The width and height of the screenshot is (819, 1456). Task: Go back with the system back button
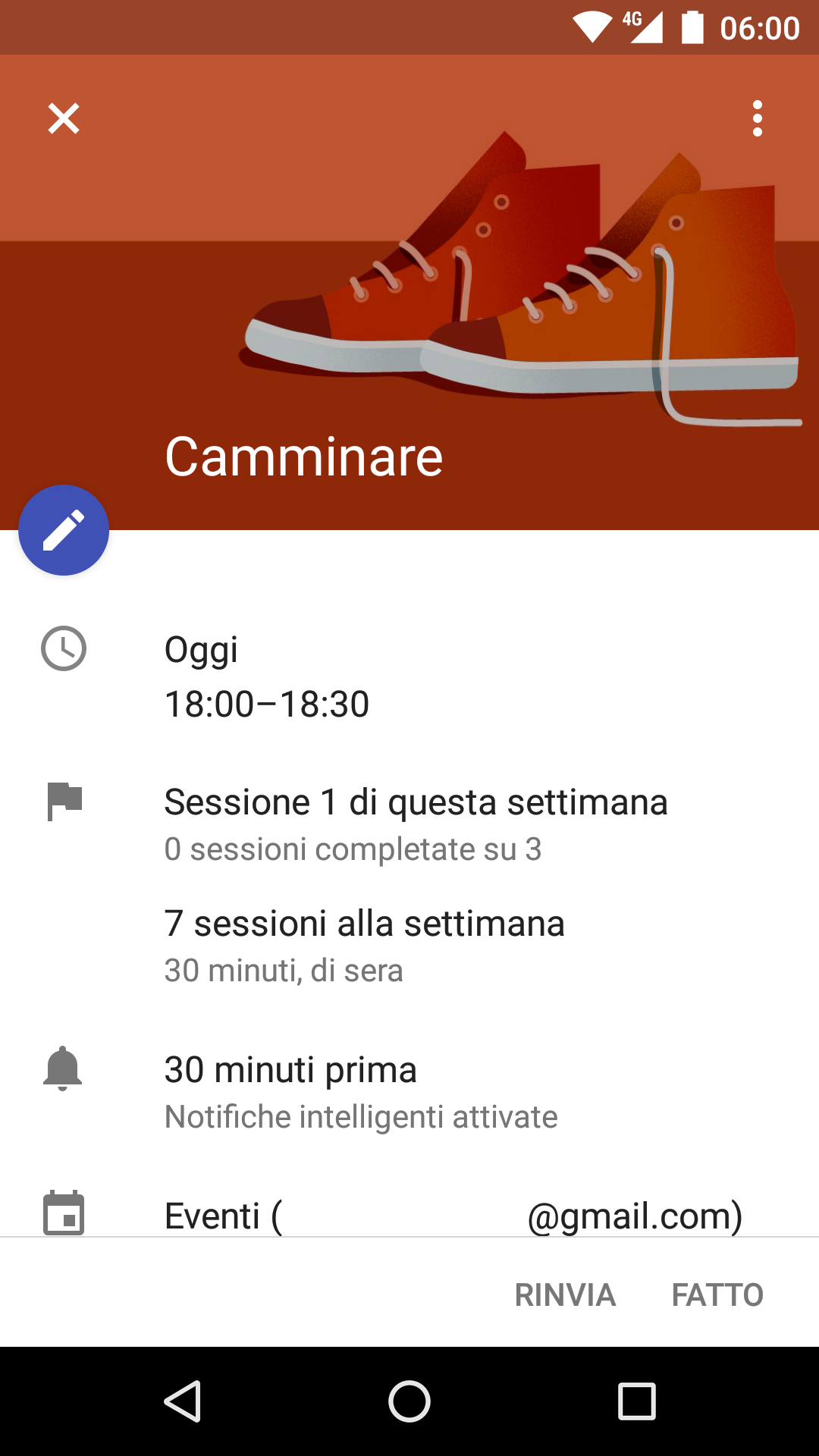coord(182,1401)
